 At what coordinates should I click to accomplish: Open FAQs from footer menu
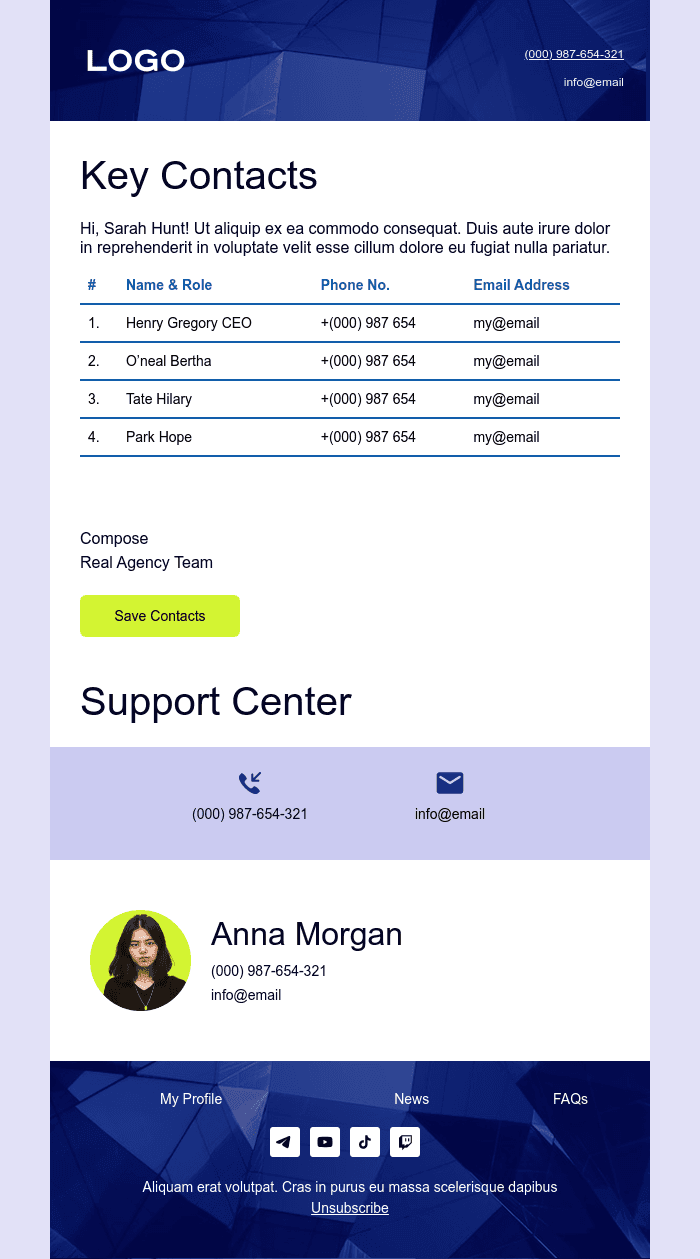pos(570,1099)
